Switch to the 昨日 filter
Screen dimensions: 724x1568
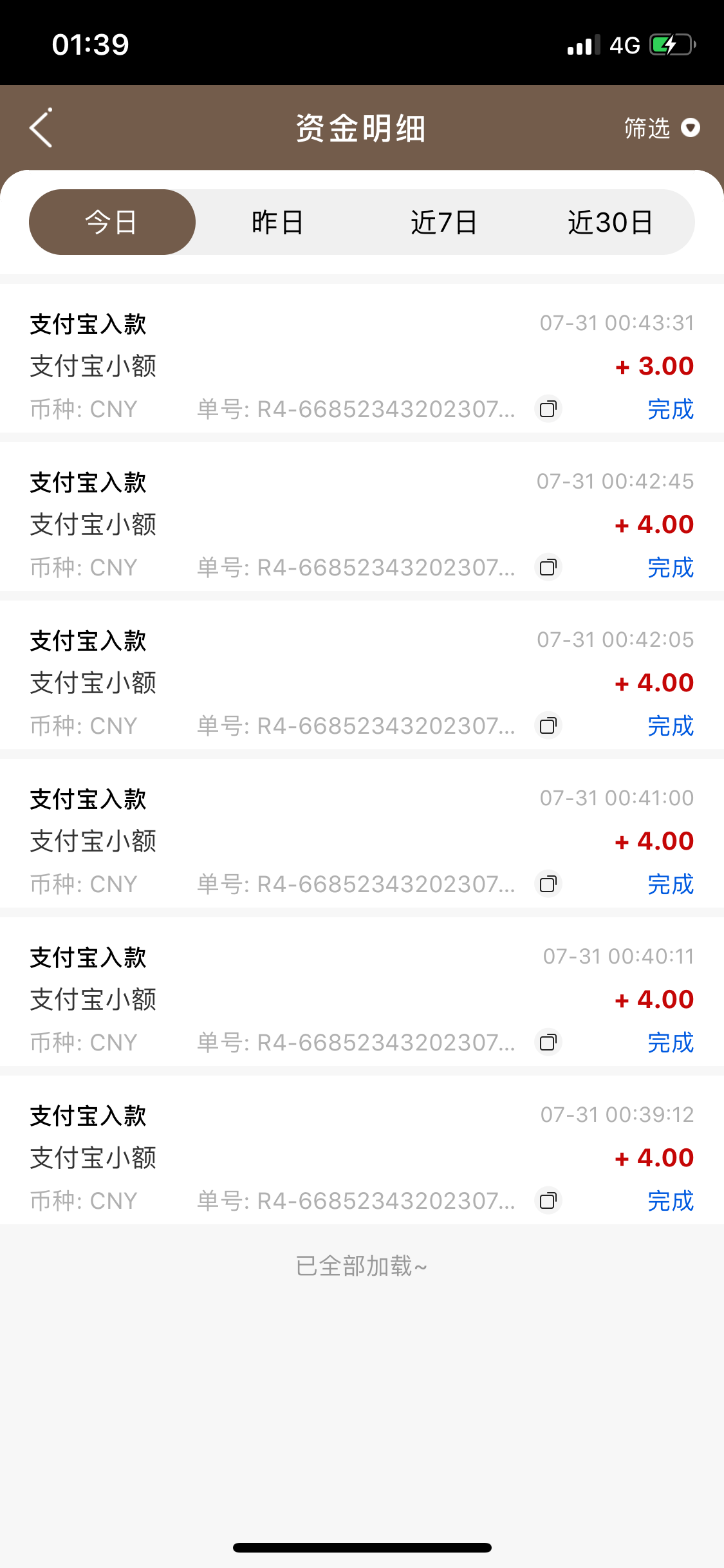click(277, 221)
